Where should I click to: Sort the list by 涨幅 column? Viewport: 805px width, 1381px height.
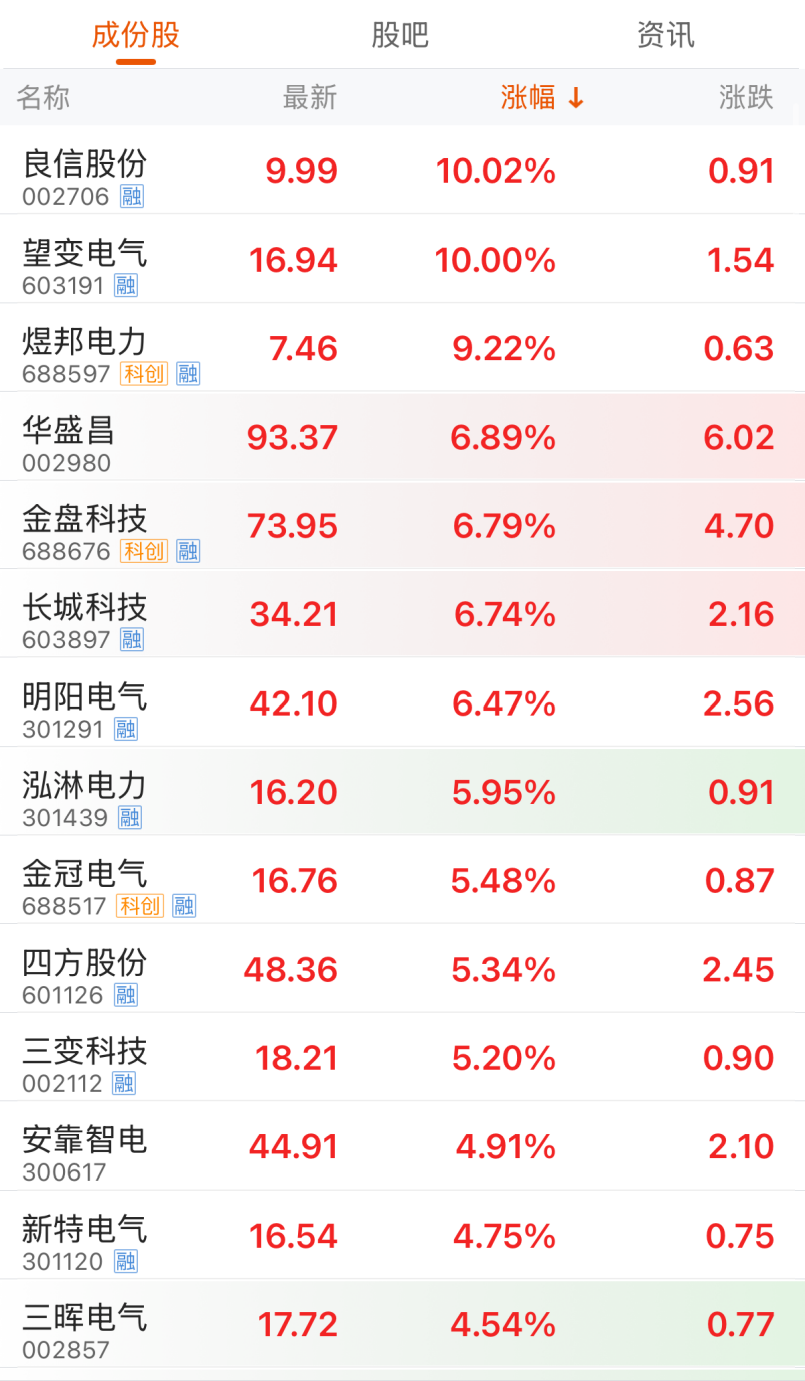click(542, 97)
